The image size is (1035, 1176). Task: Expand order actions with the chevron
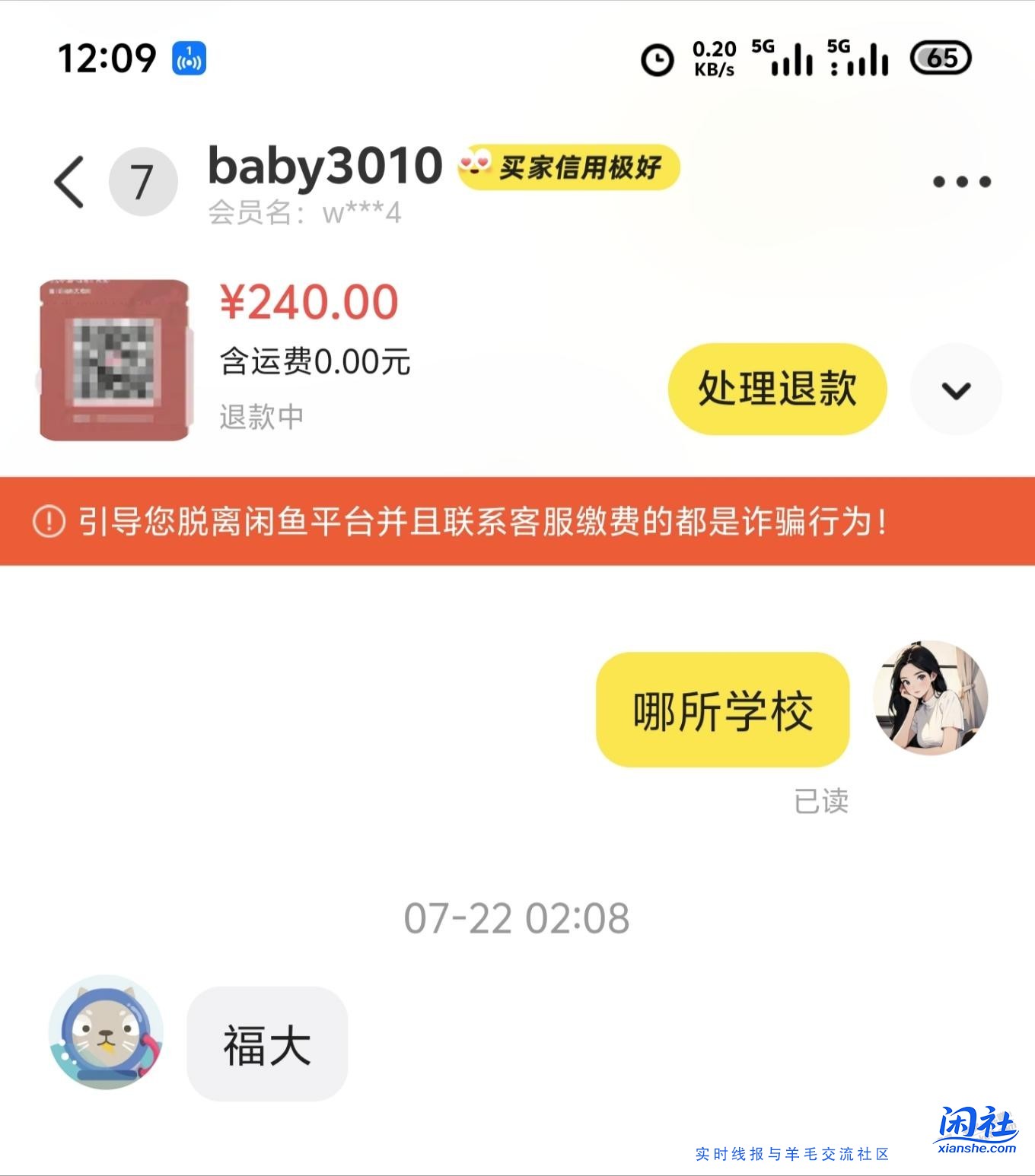(x=957, y=388)
